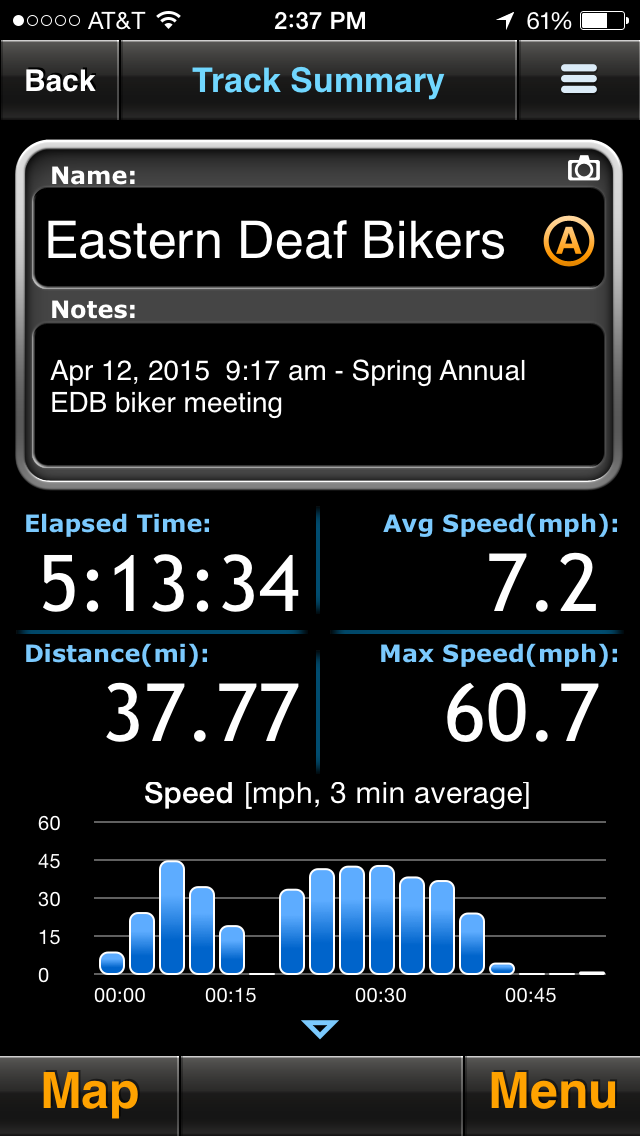
Task: Open the Map view
Action: [89, 1093]
